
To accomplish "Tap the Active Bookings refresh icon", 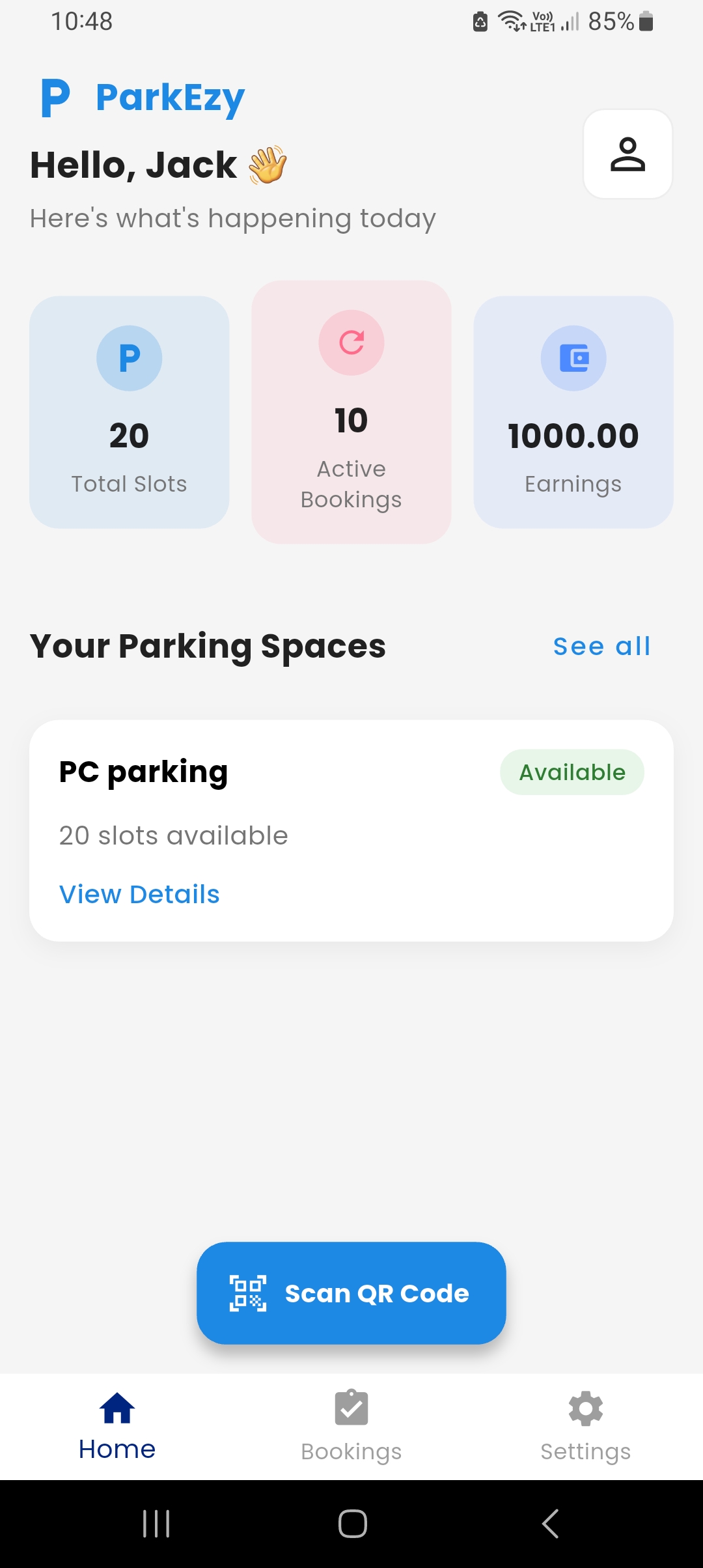I will [x=351, y=343].
